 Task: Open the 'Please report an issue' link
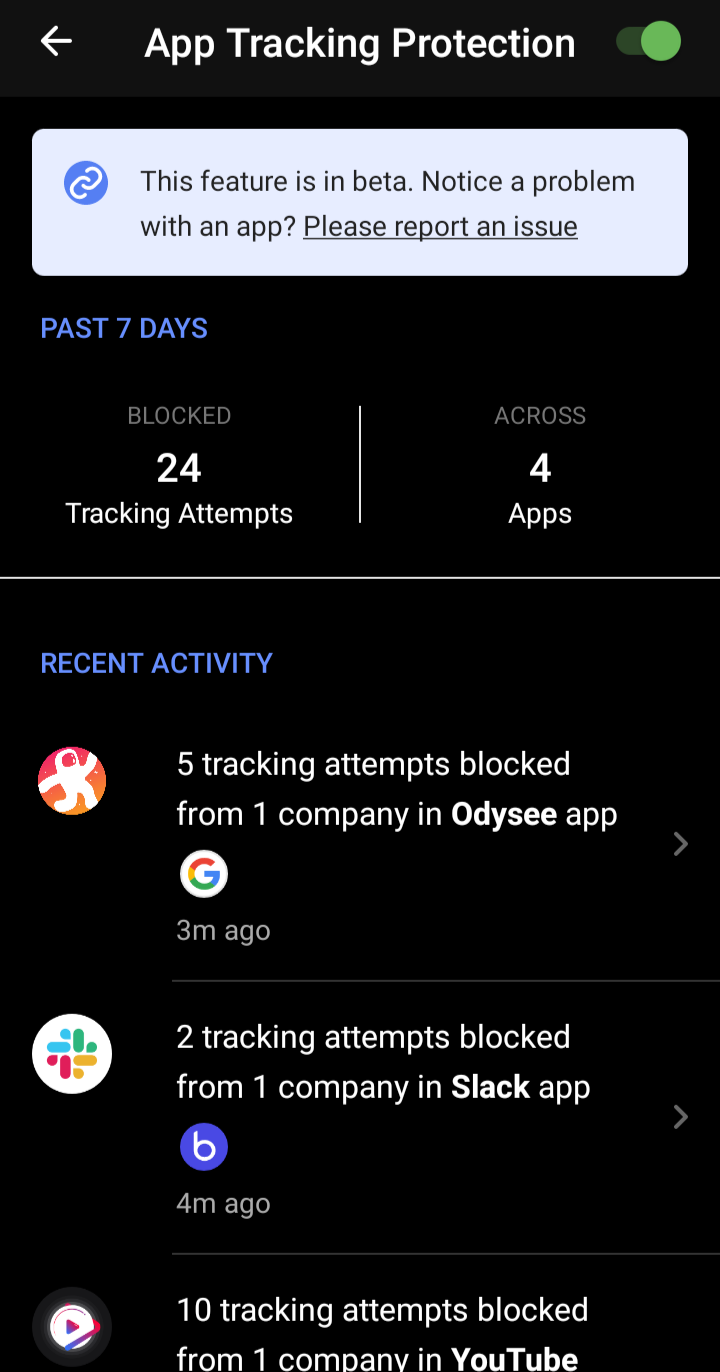440,227
